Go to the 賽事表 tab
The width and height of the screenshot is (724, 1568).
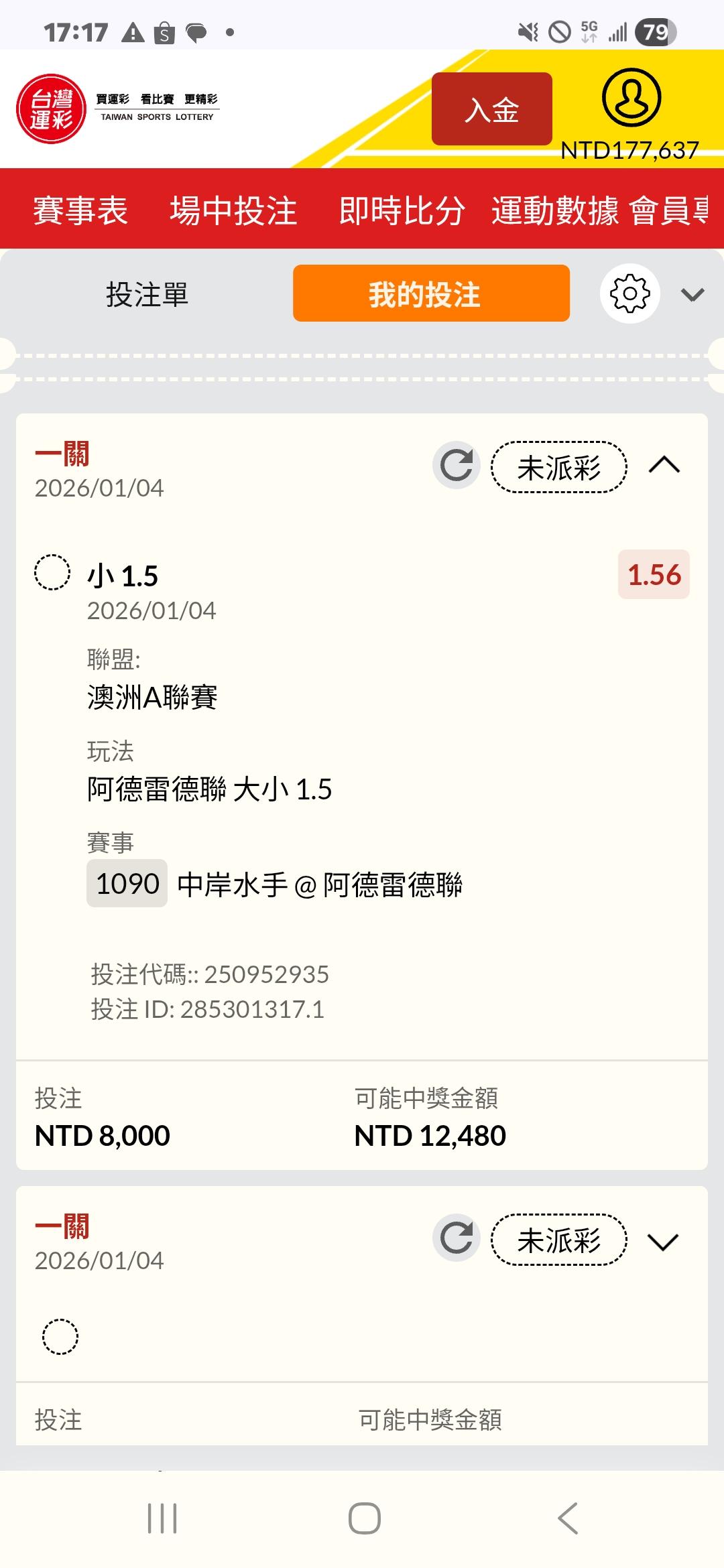tap(80, 210)
